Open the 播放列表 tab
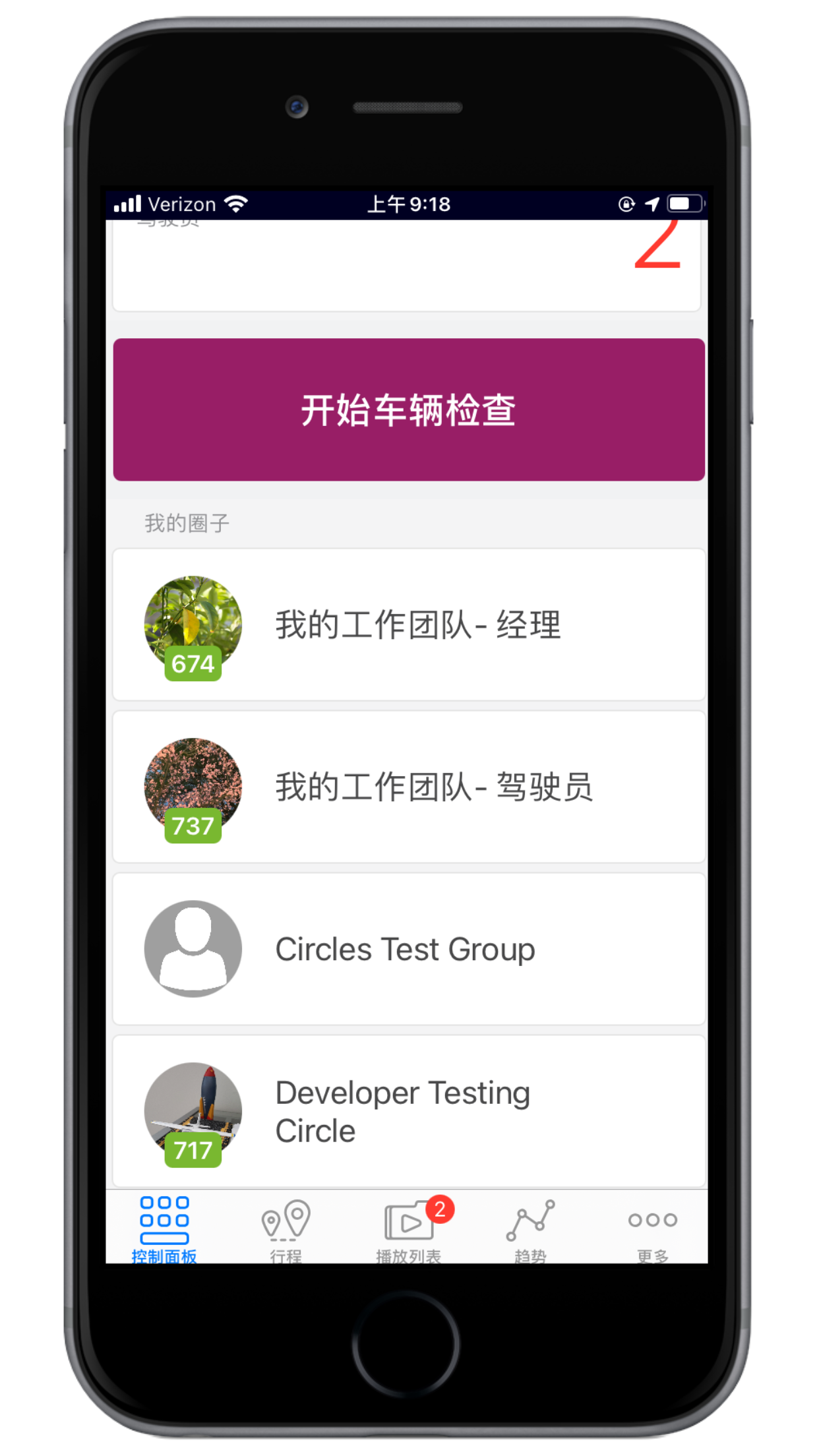This screenshot has width=819, height=1456. [x=409, y=1228]
